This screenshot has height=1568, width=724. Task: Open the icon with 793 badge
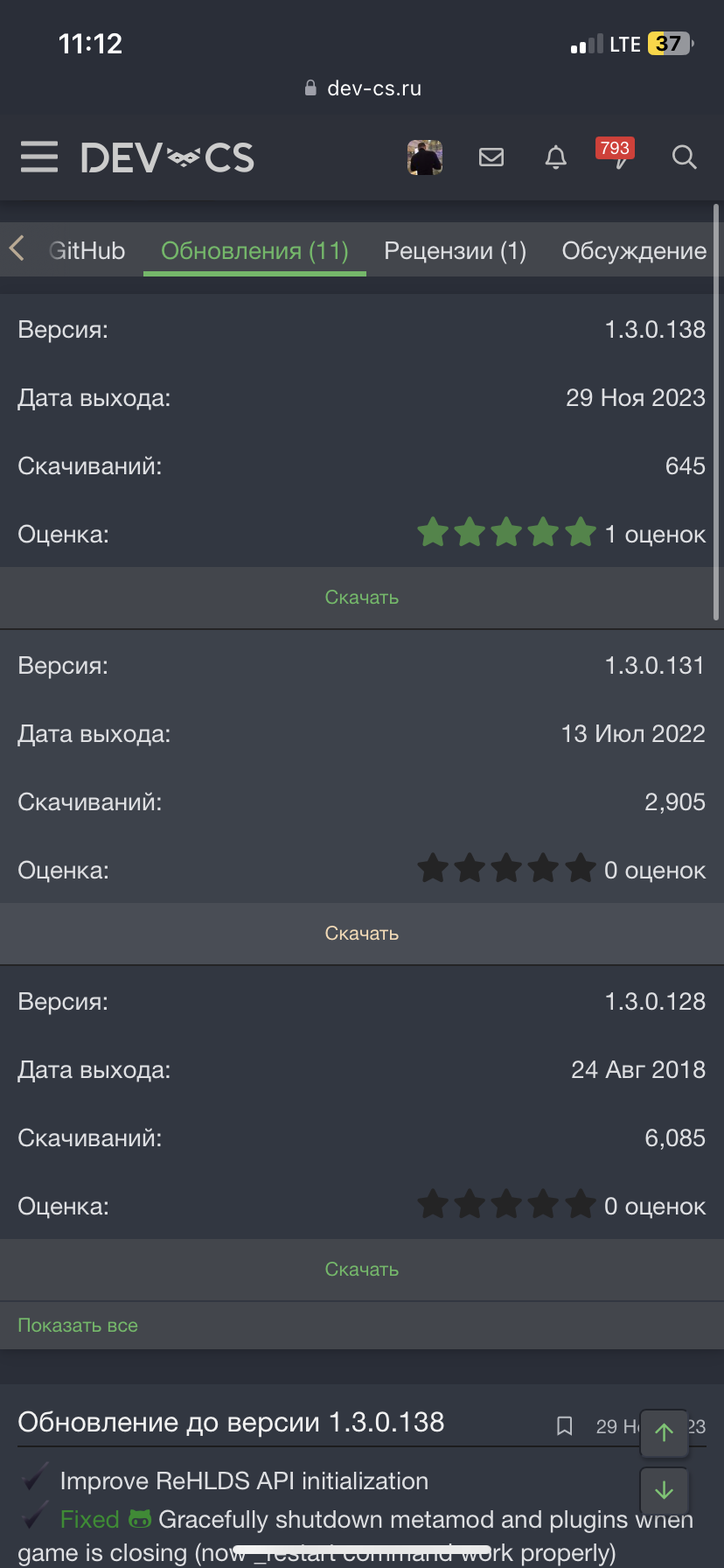point(616,154)
